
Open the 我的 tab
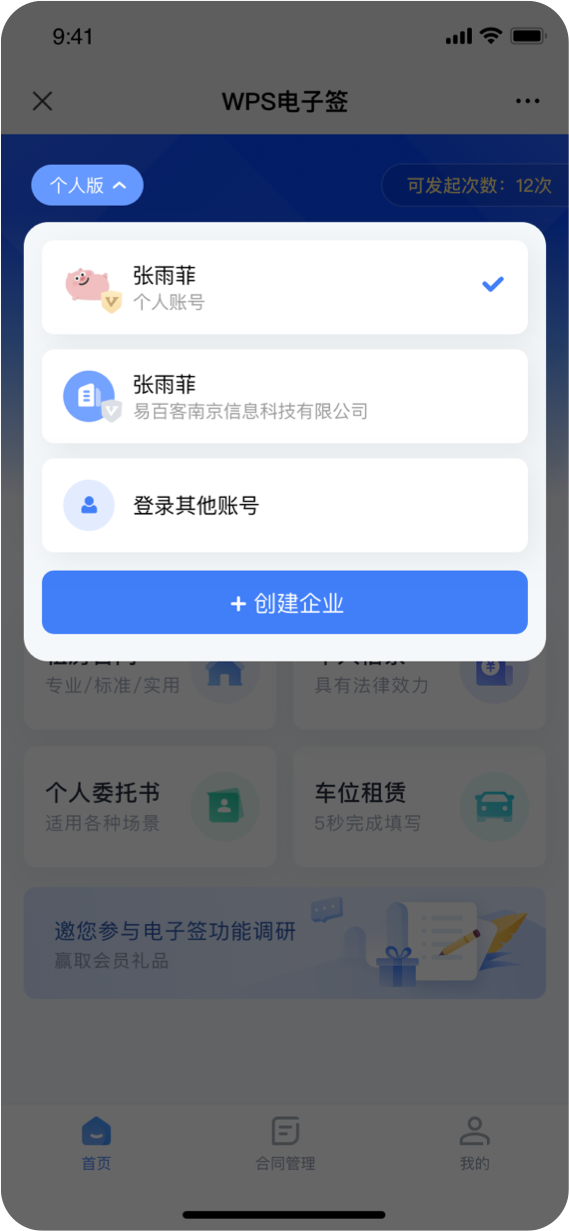(x=474, y=1144)
